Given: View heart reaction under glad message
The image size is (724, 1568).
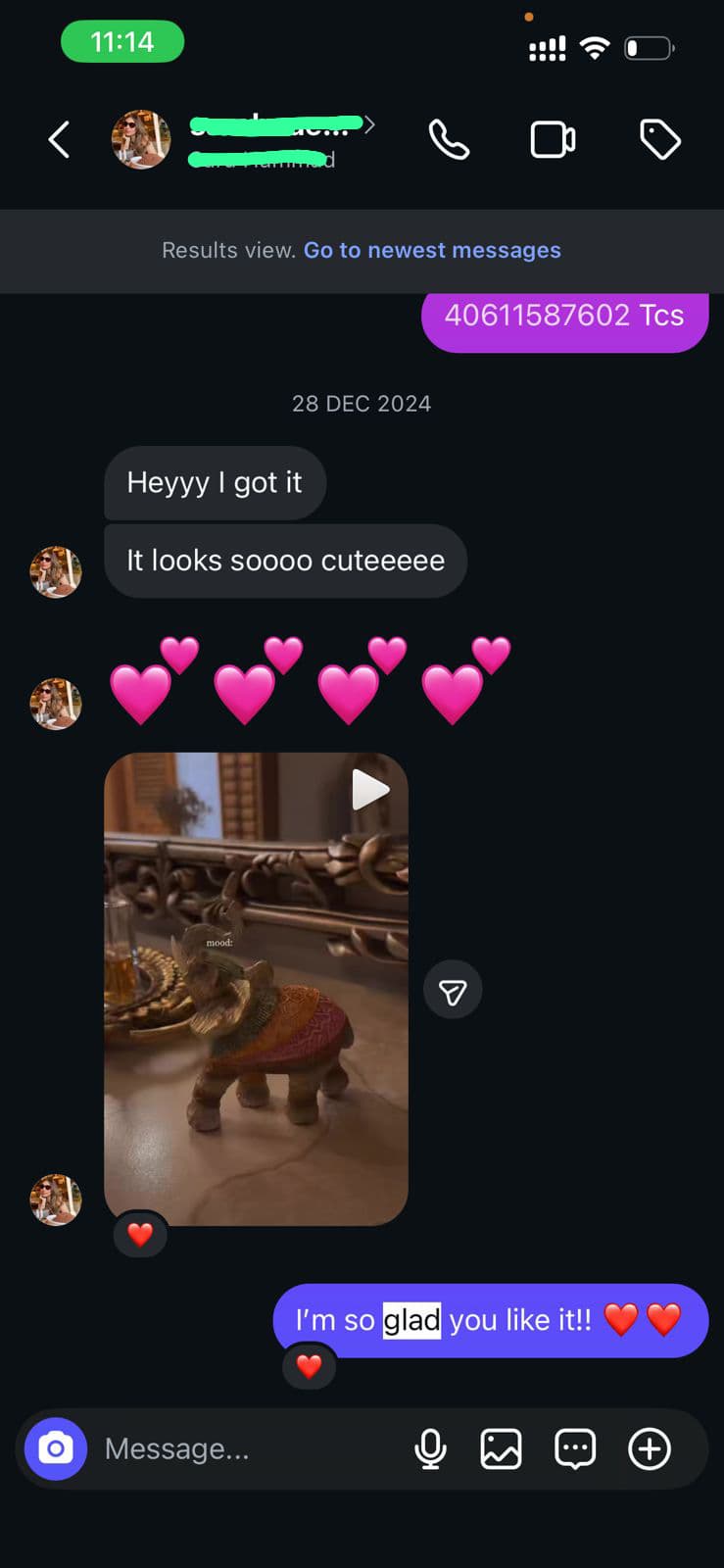Looking at the screenshot, I should [309, 1366].
